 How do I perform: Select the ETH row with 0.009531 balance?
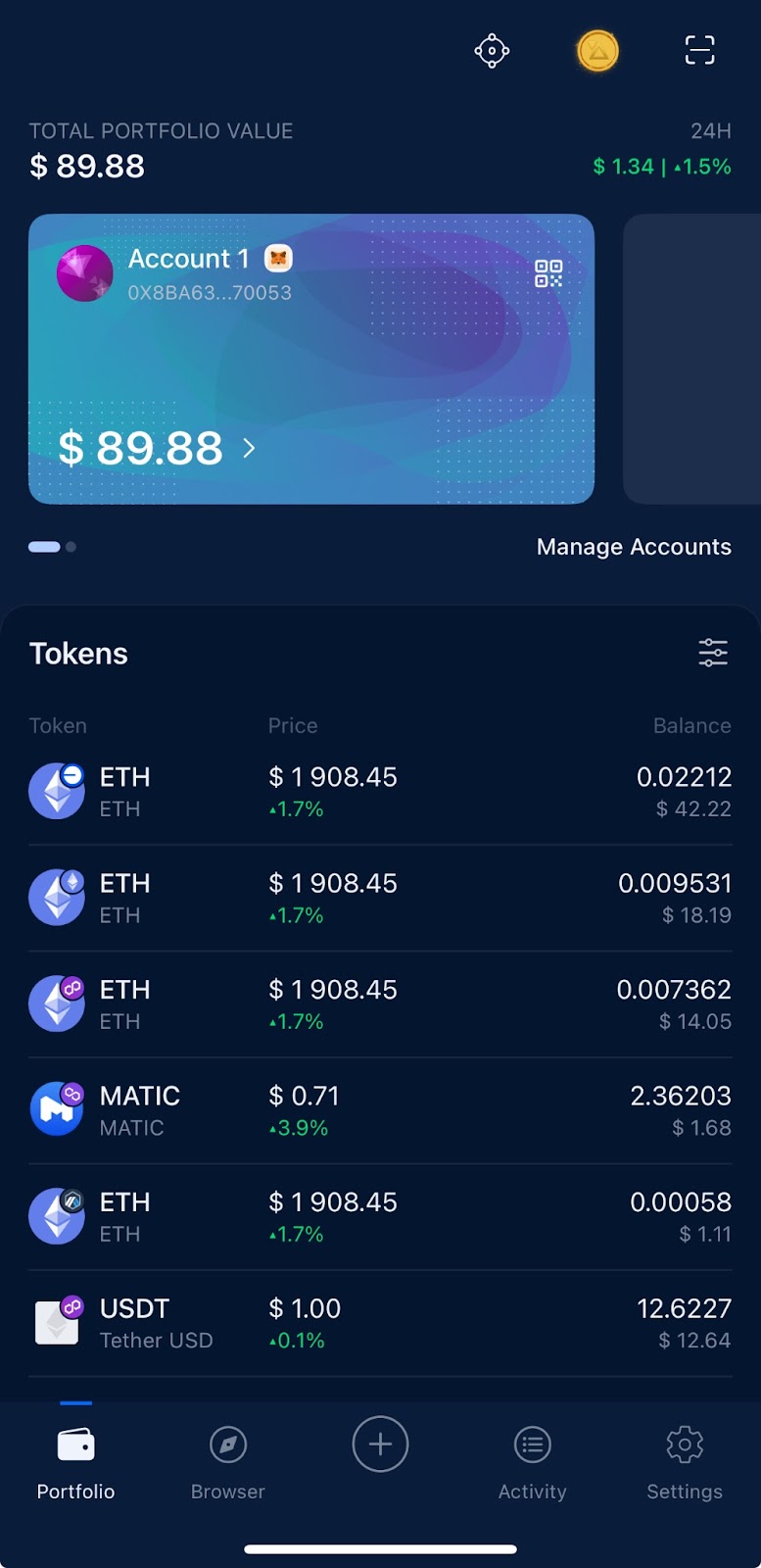tap(380, 898)
